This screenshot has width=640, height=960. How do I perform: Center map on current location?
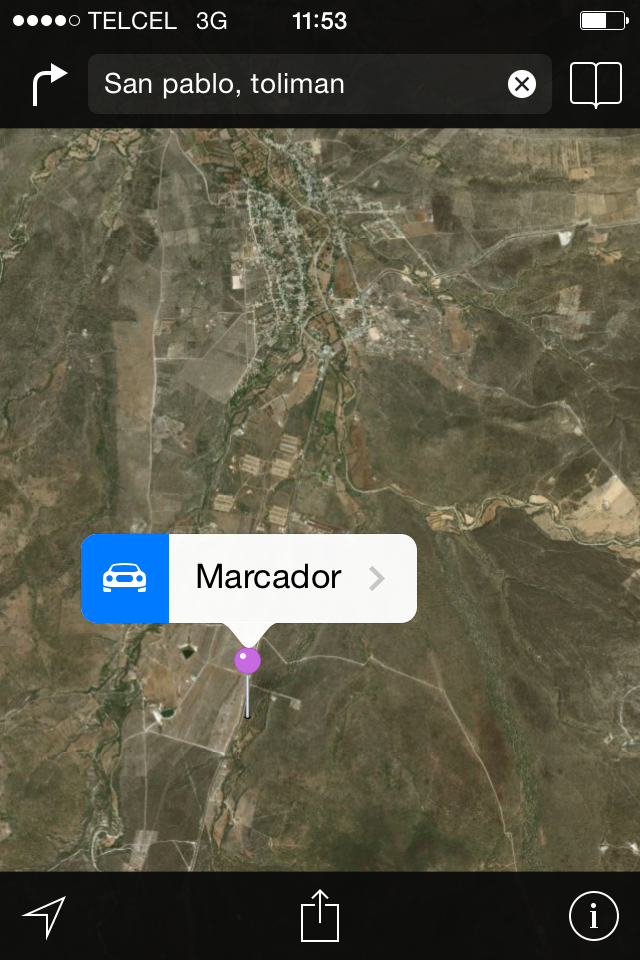44,916
